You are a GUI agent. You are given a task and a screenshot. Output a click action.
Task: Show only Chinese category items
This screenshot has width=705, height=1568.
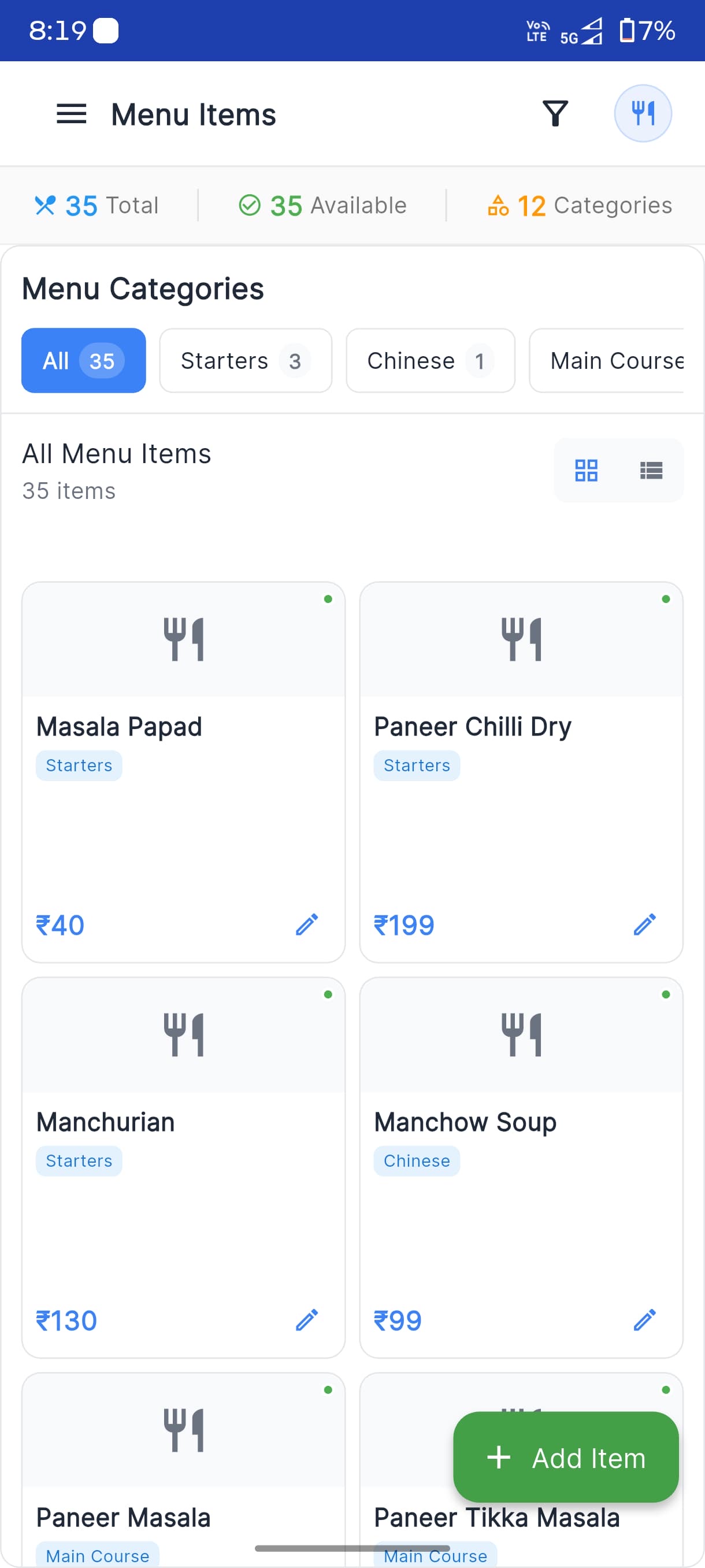430,360
